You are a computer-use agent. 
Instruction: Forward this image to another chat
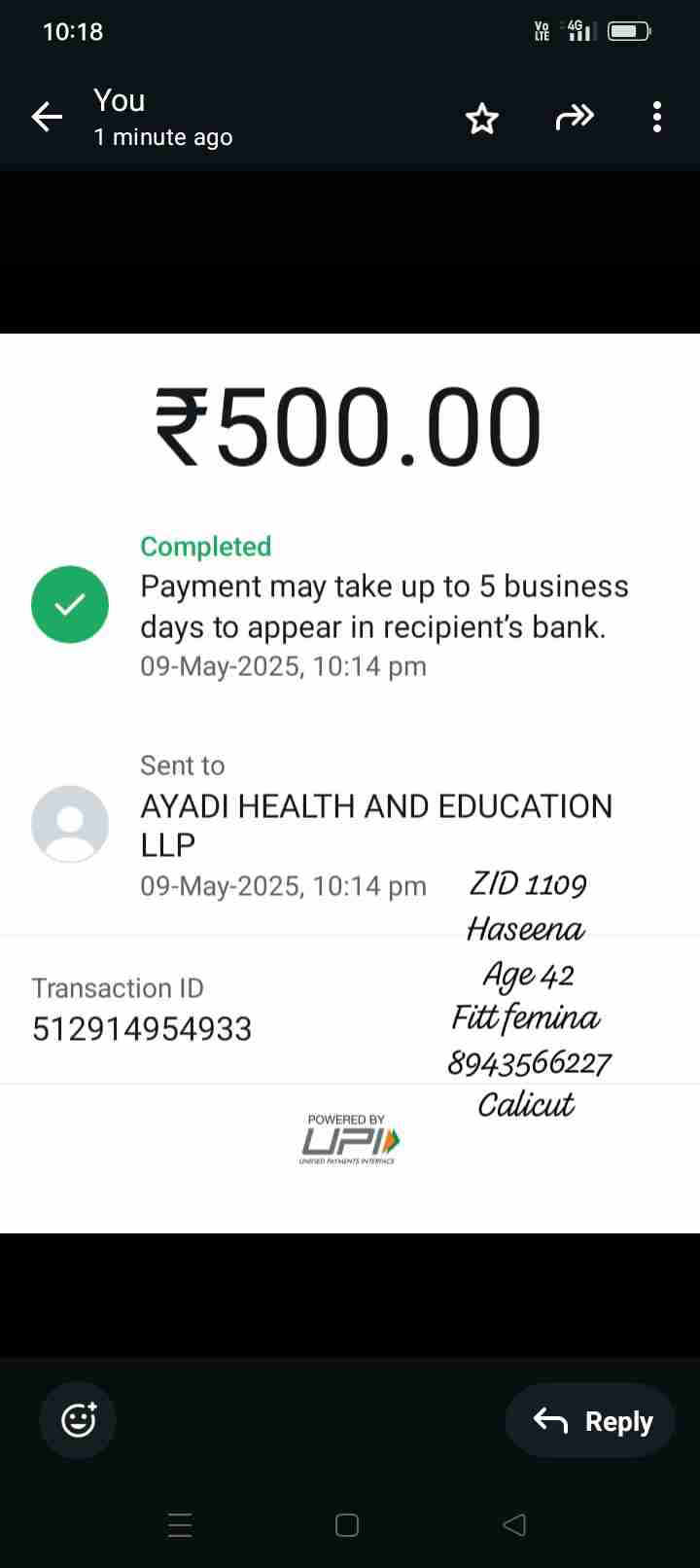pos(574,118)
